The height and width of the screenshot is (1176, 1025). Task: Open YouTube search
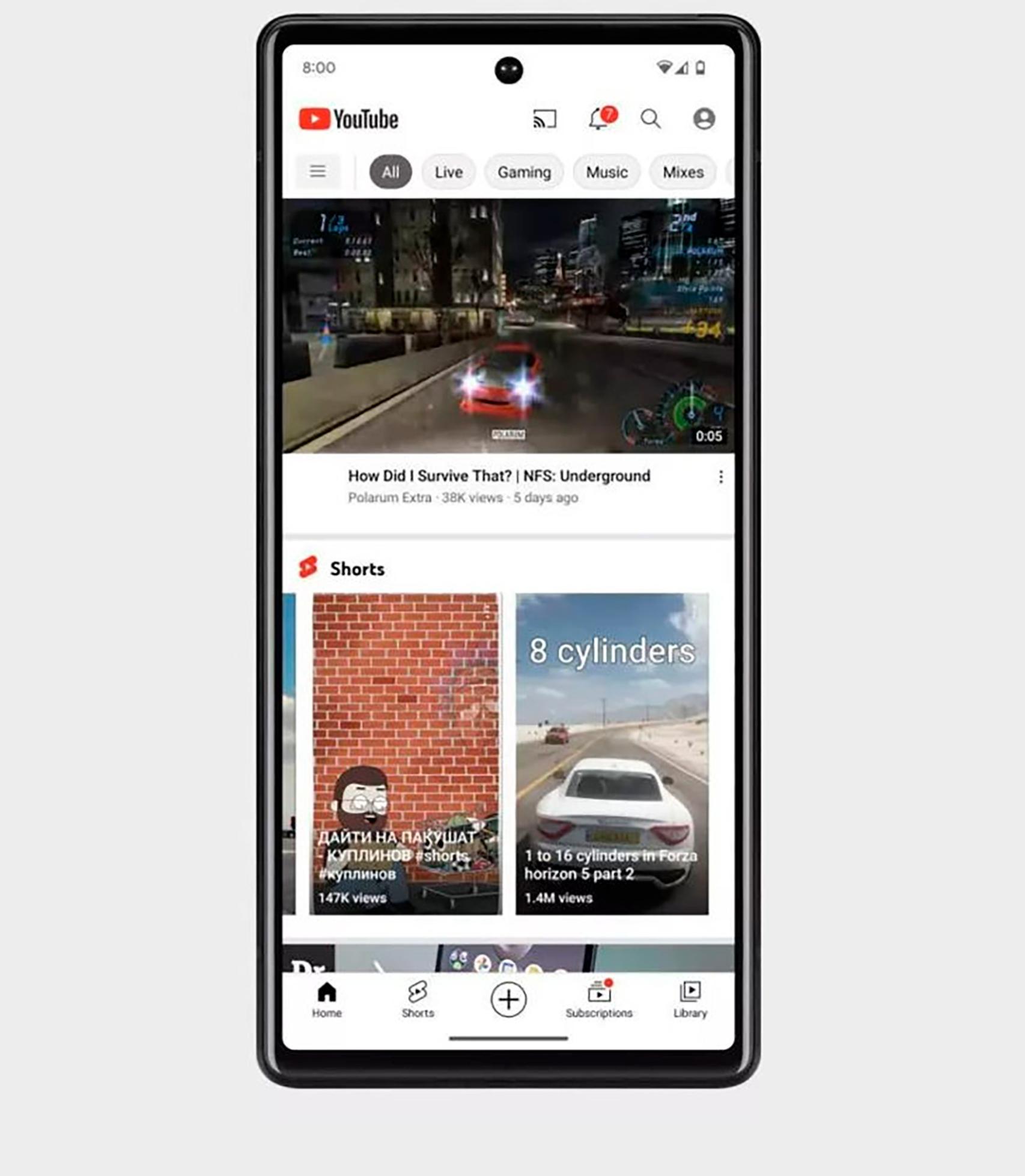650,119
